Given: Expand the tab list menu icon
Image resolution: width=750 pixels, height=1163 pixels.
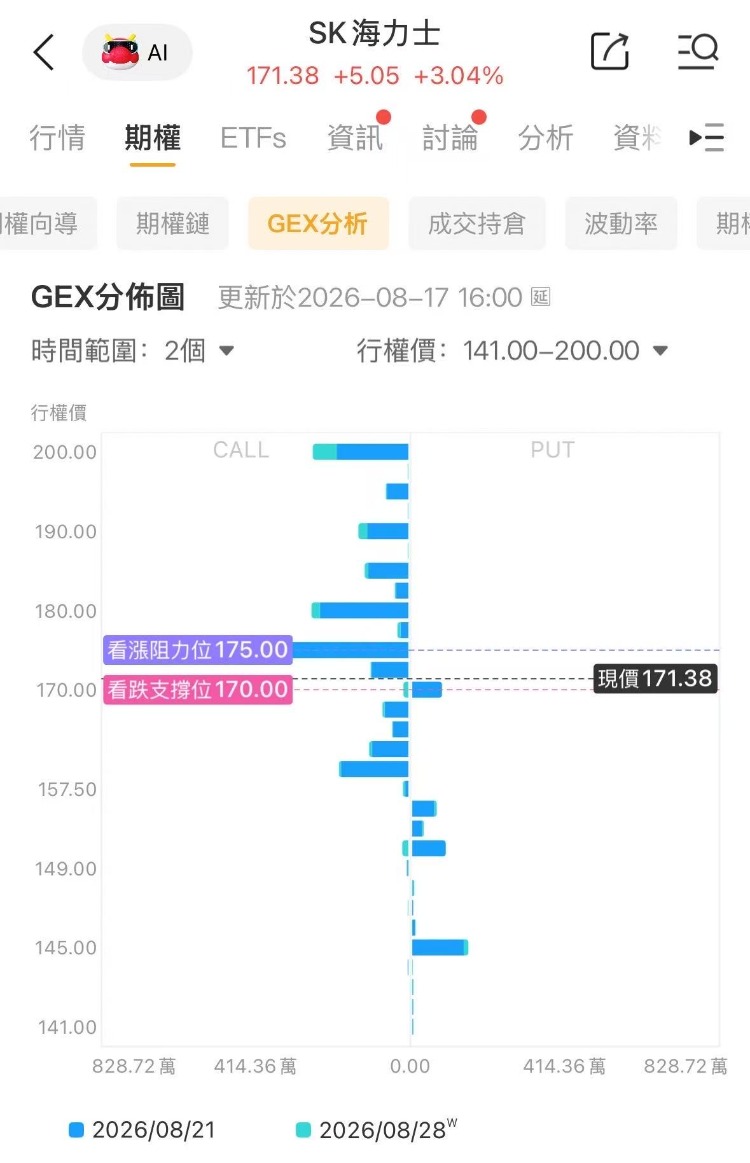Looking at the screenshot, I should pyautogui.click(x=706, y=138).
